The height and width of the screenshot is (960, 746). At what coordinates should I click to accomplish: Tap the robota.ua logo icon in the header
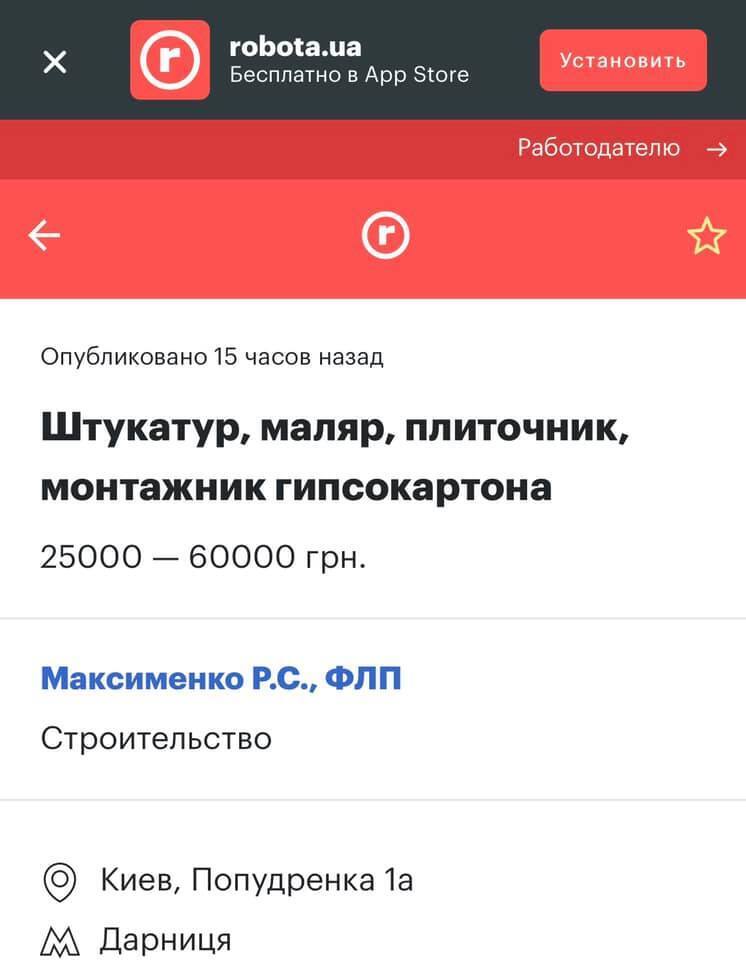point(383,236)
